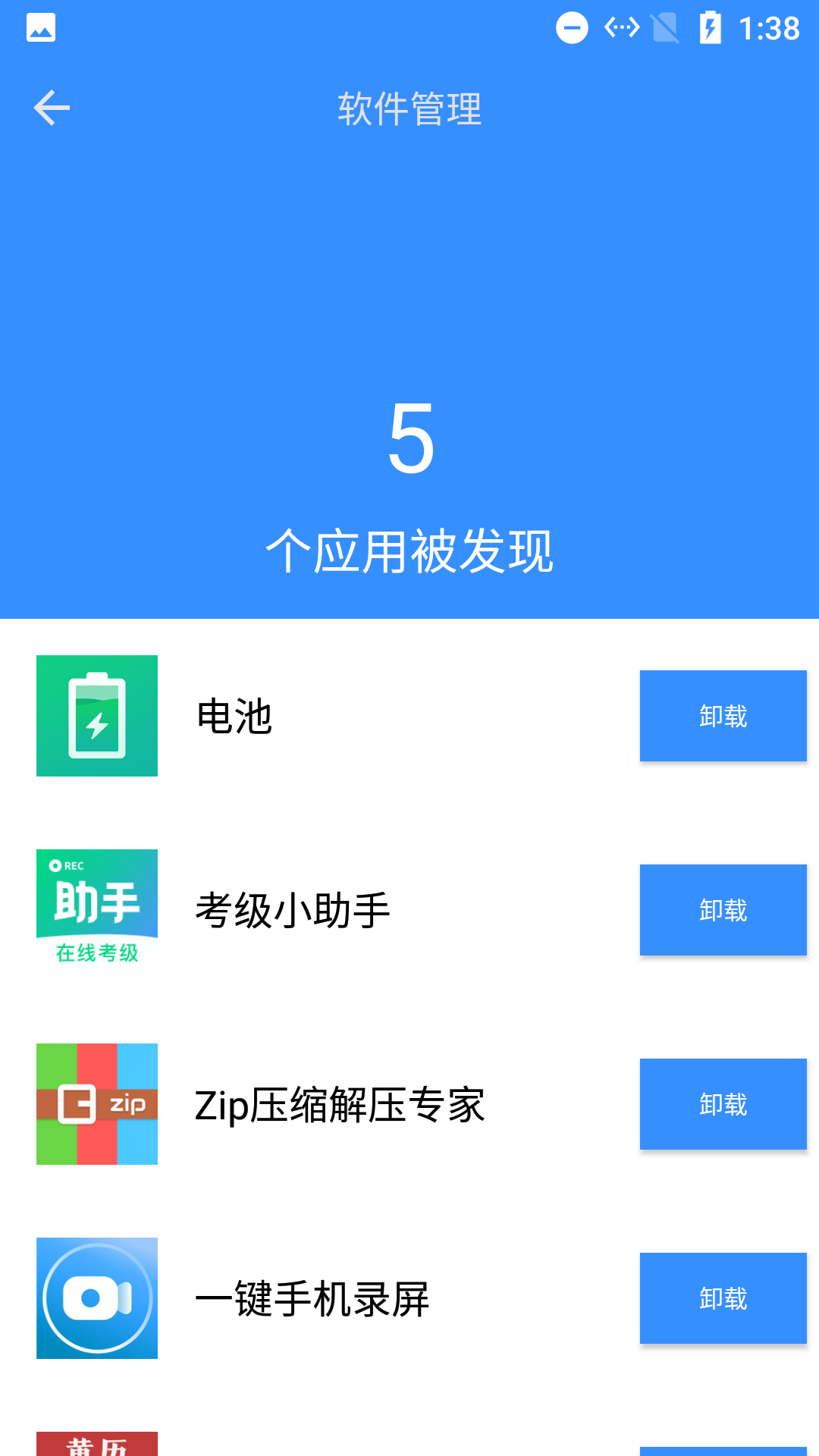The width and height of the screenshot is (819, 1456).
Task: Uninstall Zip压缩解压专家
Action: tap(723, 1104)
